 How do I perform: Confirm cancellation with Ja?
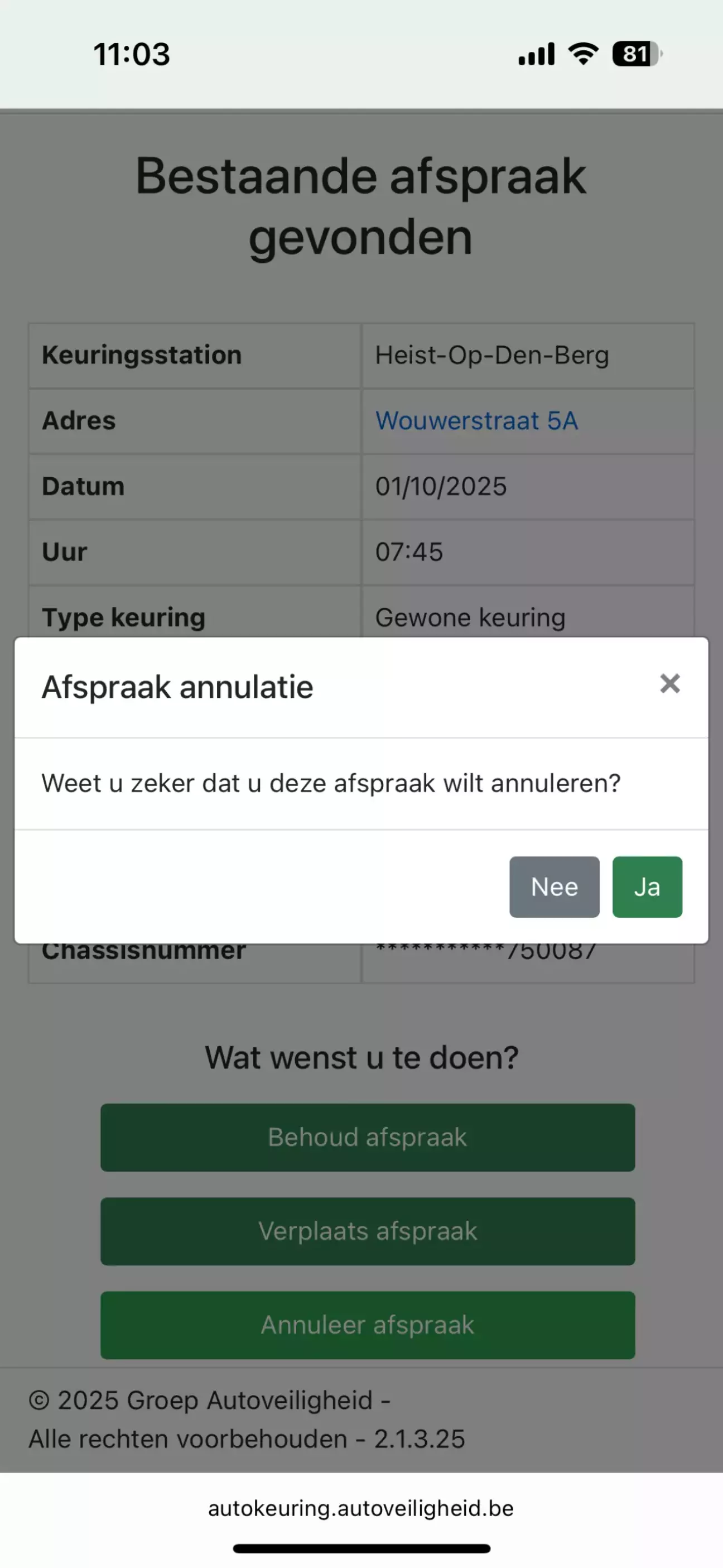click(647, 886)
